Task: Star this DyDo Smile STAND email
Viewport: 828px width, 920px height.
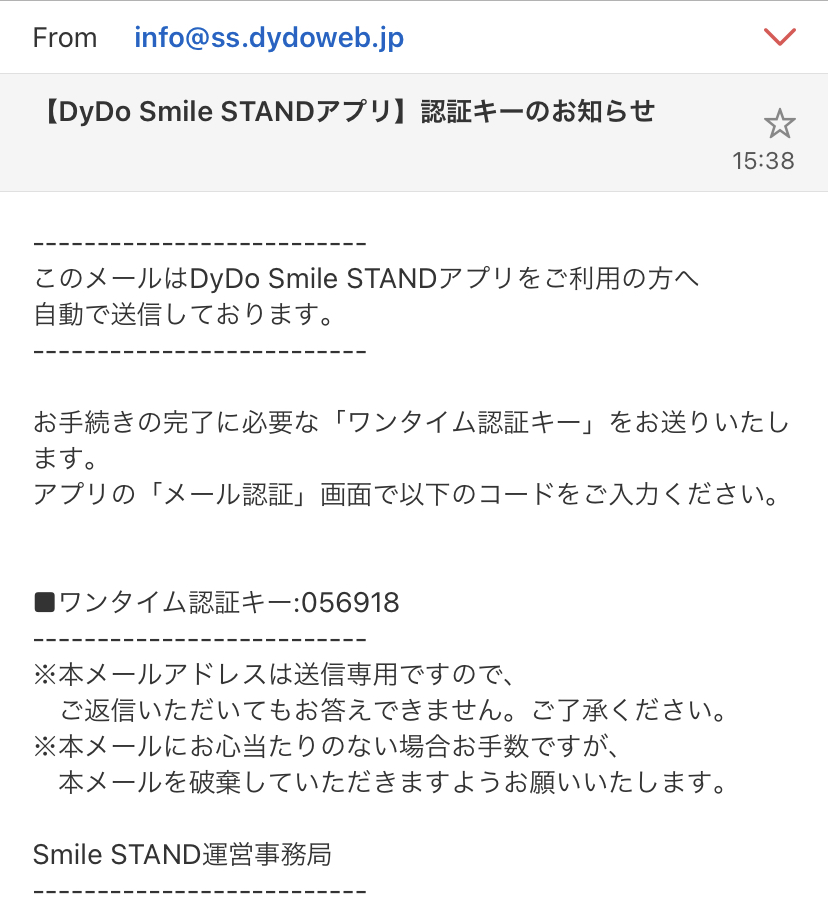Action: click(779, 124)
